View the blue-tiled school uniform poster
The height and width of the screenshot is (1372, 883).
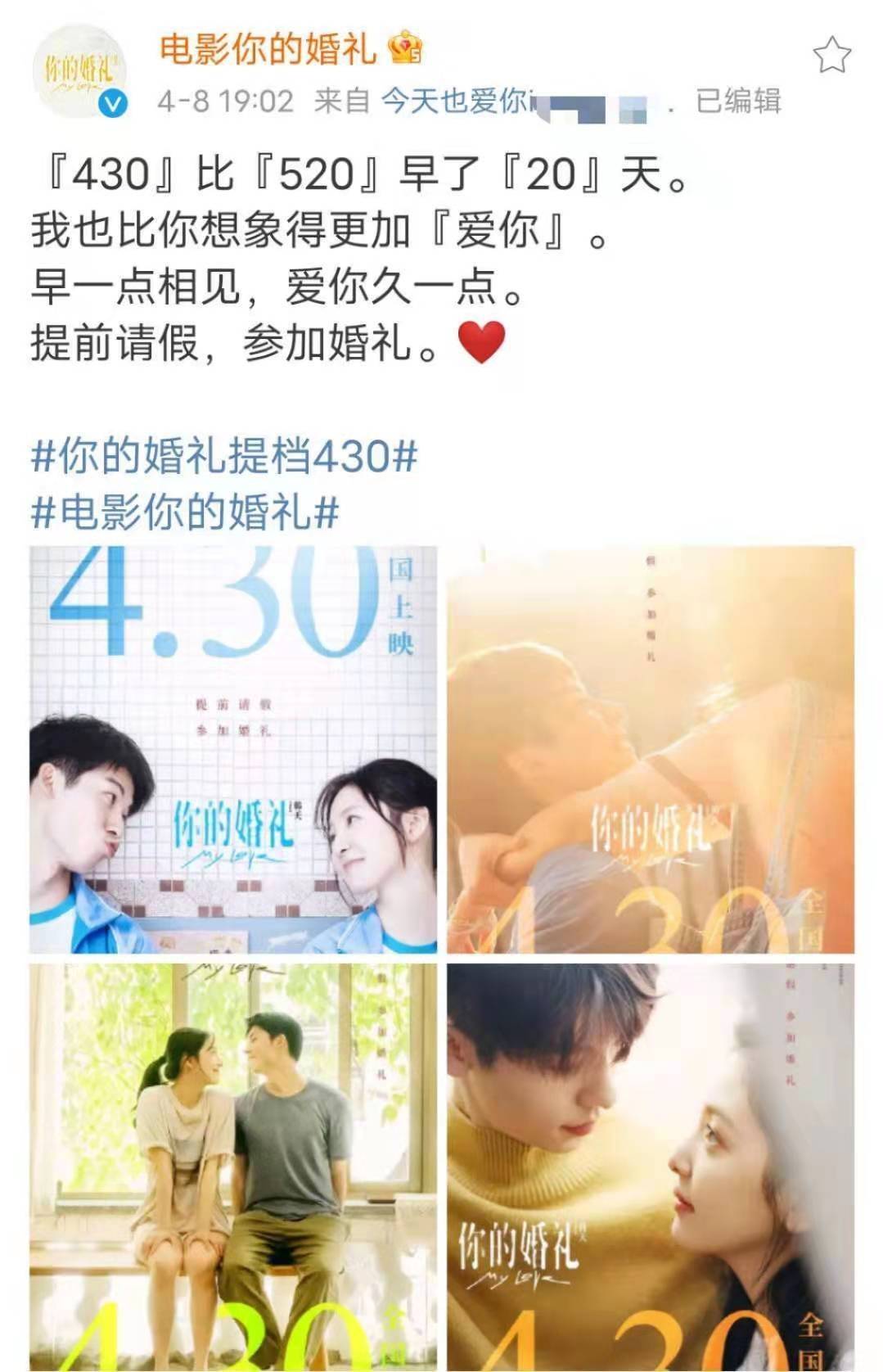tap(233, 749)
